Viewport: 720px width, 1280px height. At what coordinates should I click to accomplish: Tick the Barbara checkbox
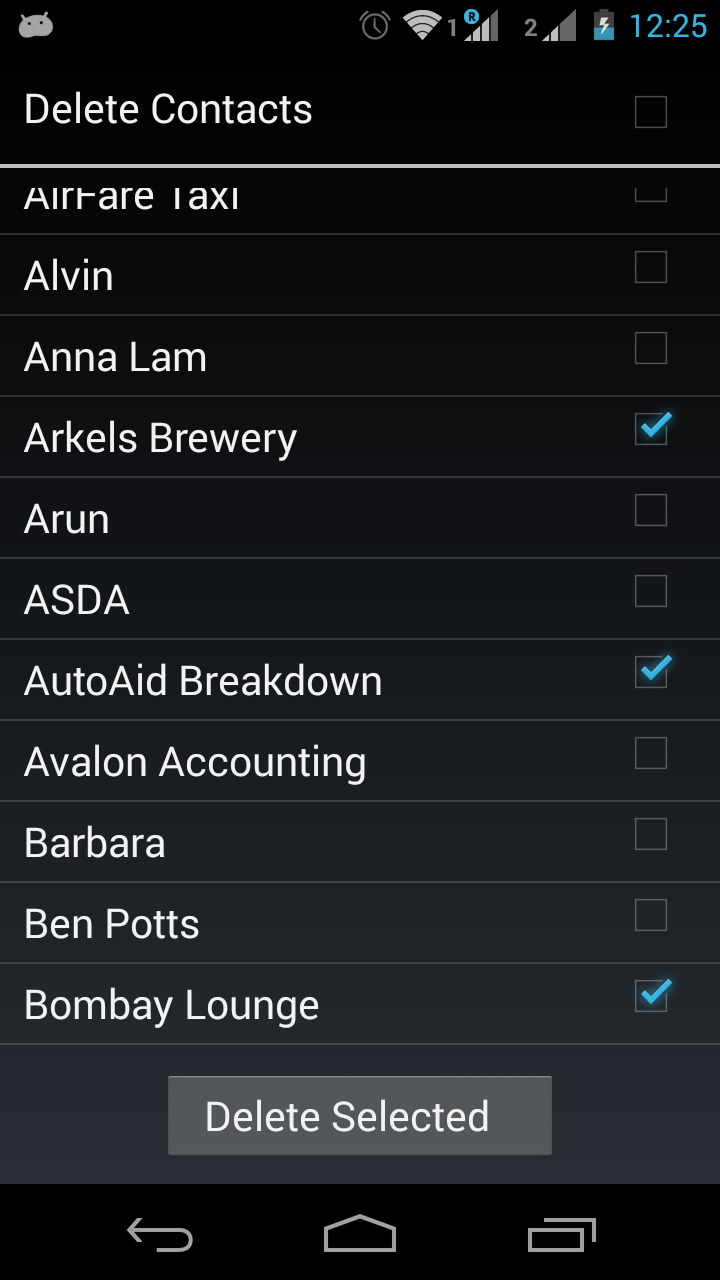tap(650, 834)
